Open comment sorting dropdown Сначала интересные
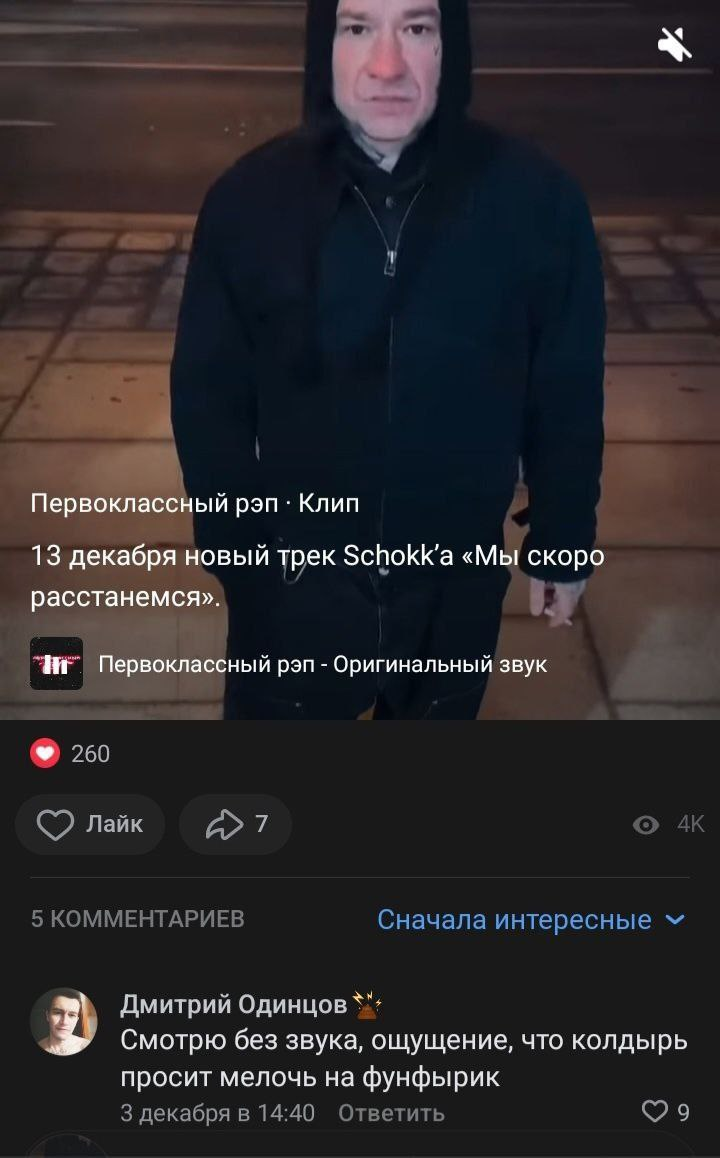Image resolution: width=720 pixels, height=1158 pixels. [x=531, y=919]
